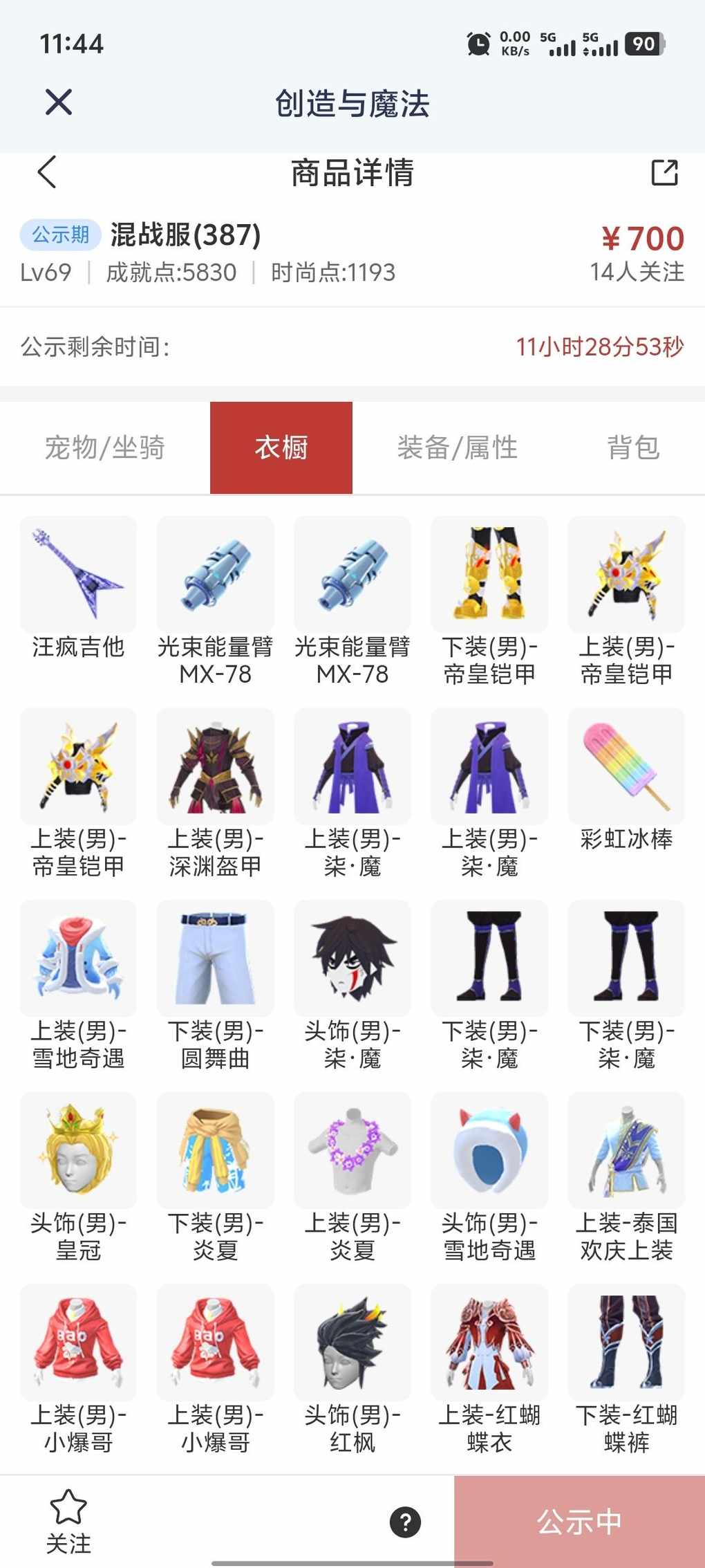The image size is (705, 1568).
Task: Go back from 商品详情
Action: [x=47, y=172]
